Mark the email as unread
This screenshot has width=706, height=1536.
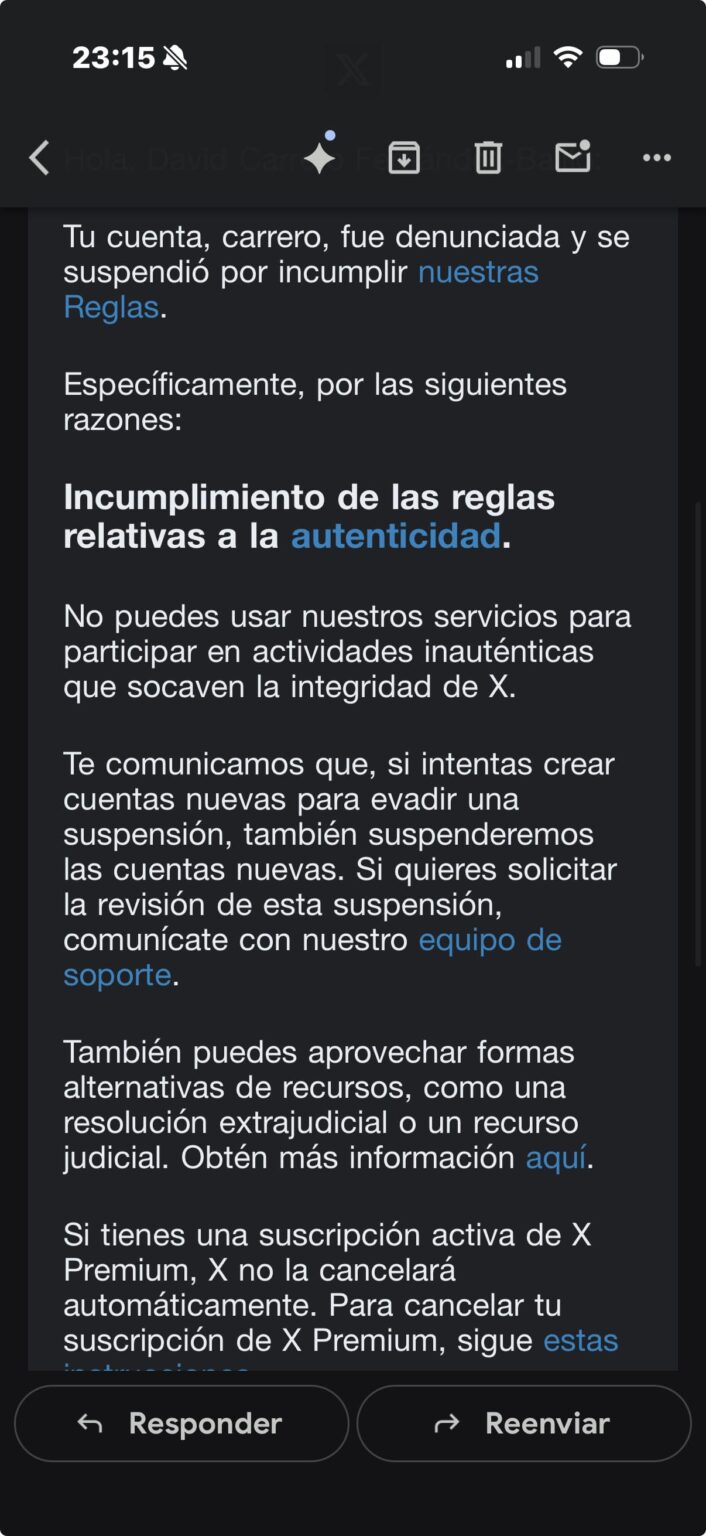[x=572, y=157]
